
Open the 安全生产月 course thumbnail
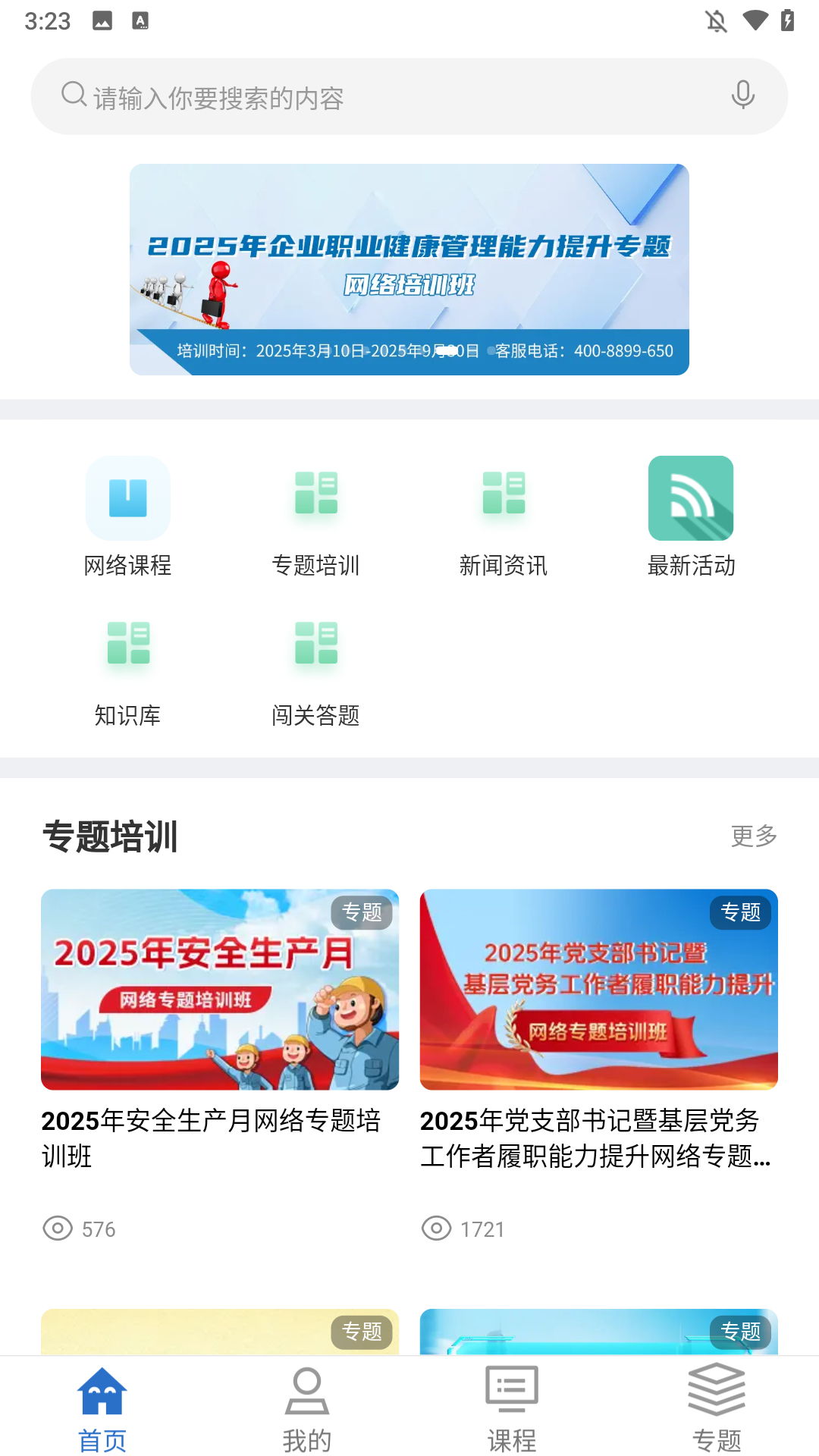219,989
